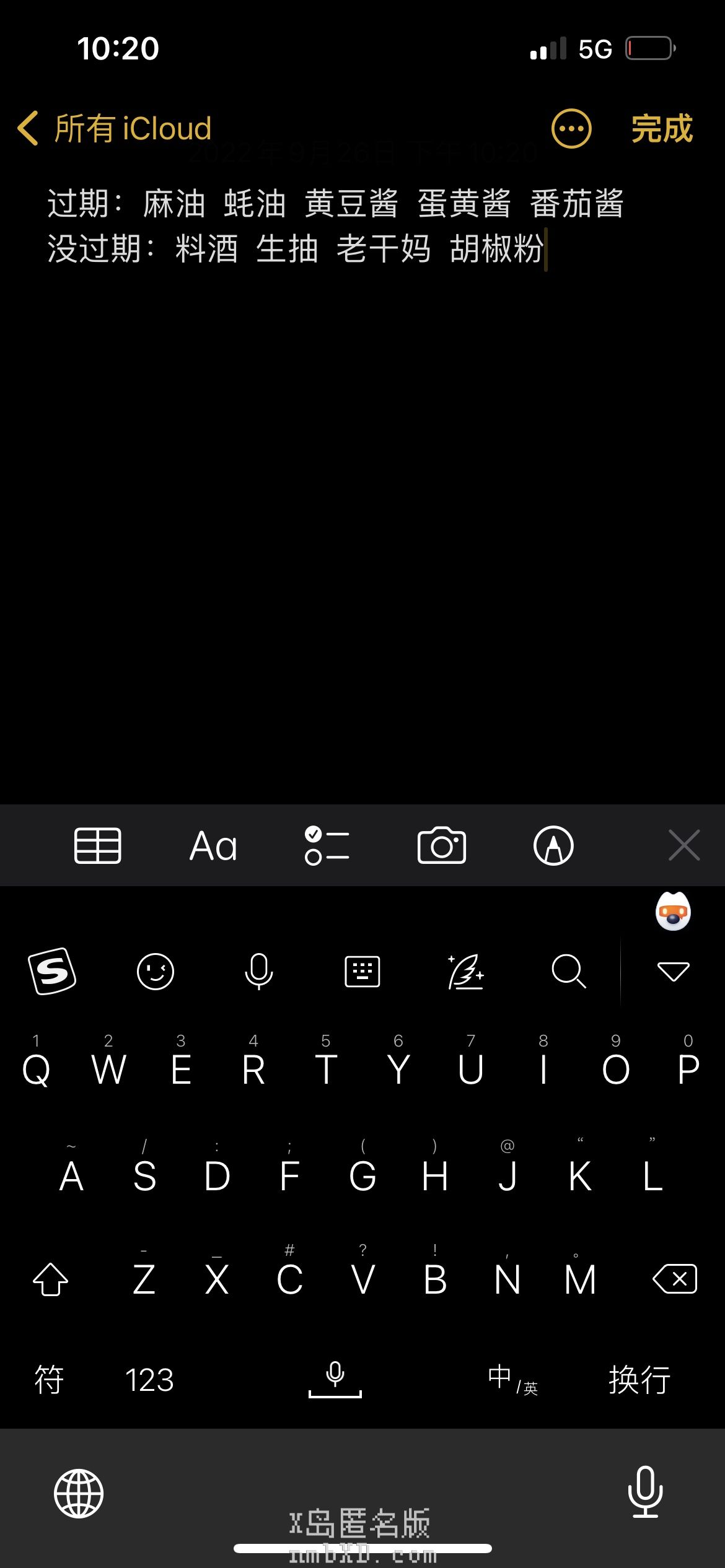Tap 完成 to finish editing
Viewport: 725px width, 1568px height.
point(661,129)
